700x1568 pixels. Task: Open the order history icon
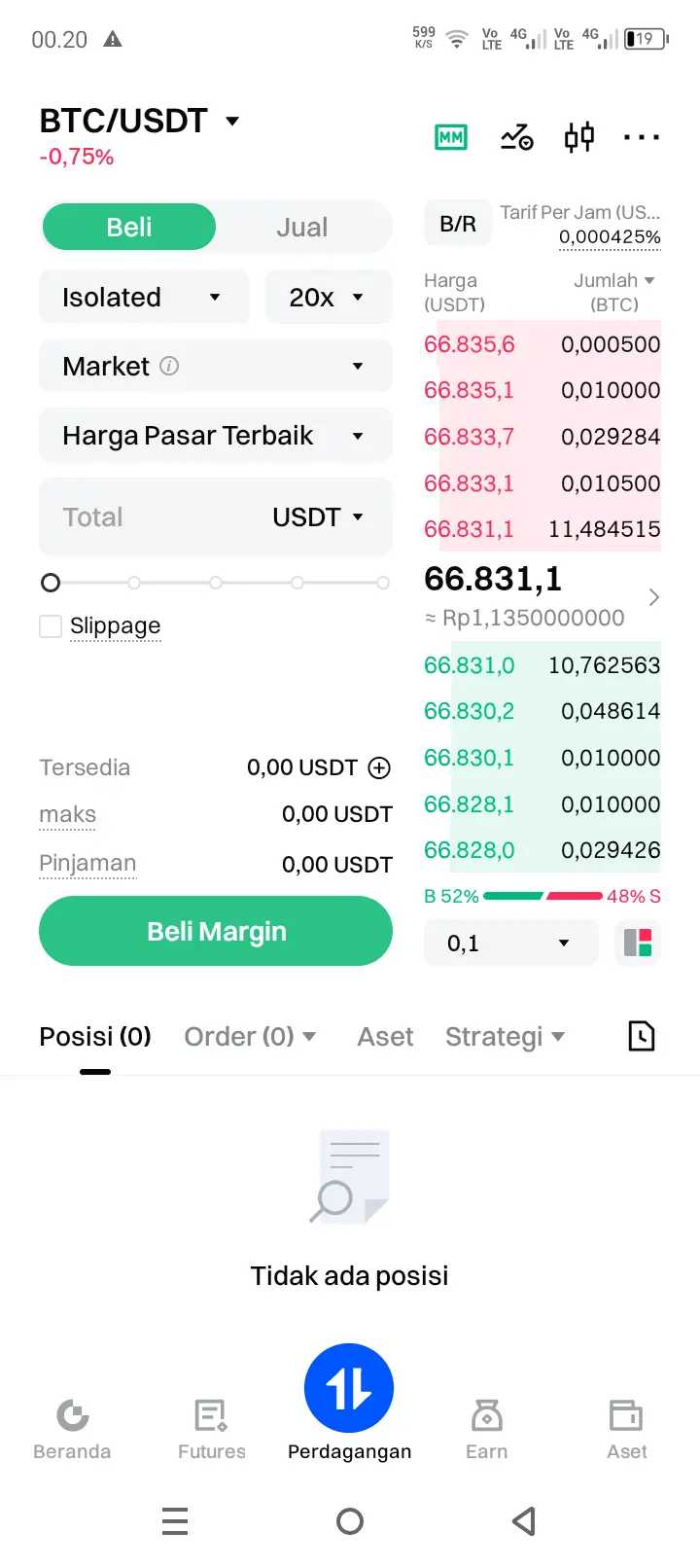click(x=642, y=1037)
